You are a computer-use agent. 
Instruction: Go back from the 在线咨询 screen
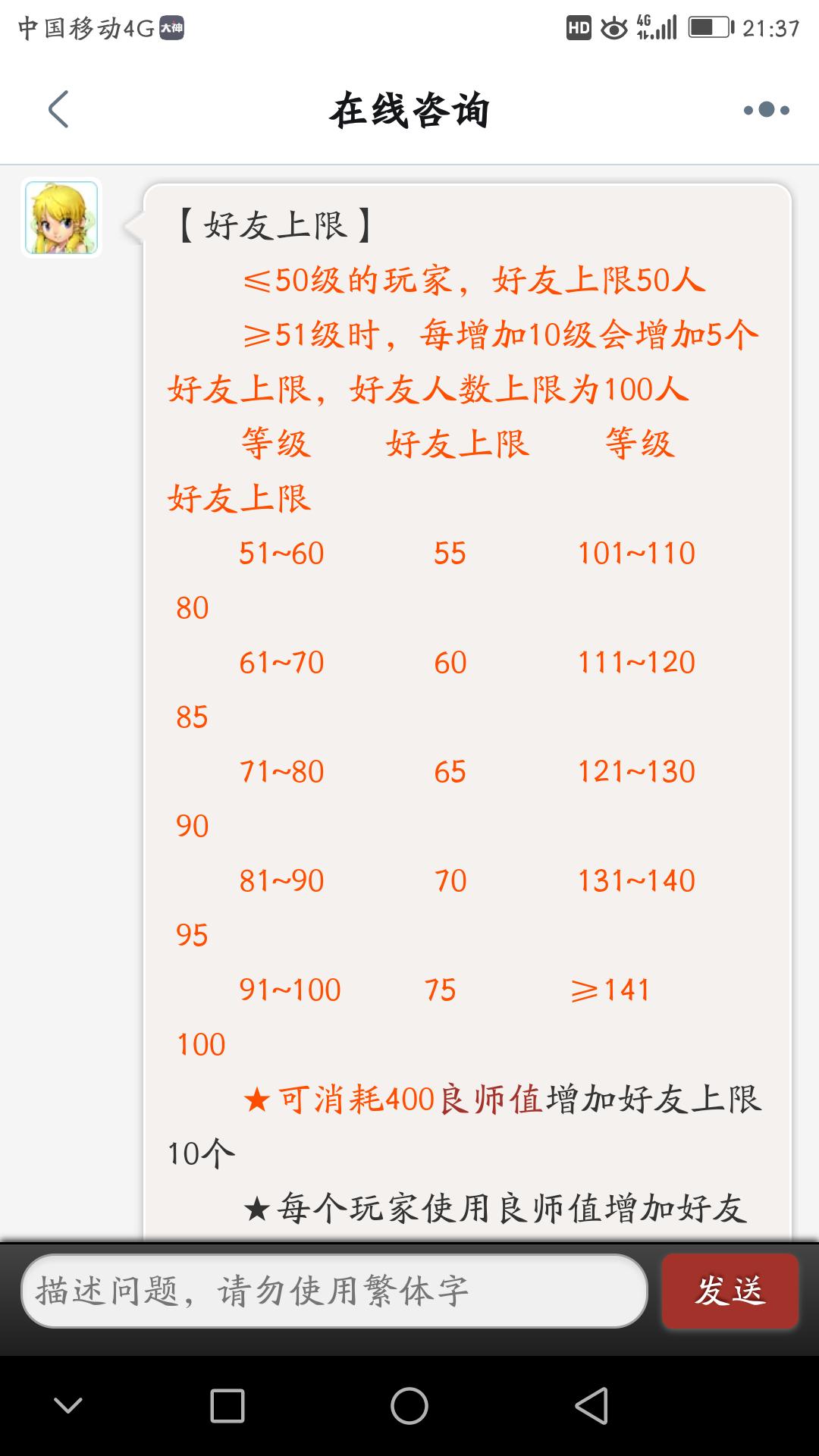[x=59, y=110]
